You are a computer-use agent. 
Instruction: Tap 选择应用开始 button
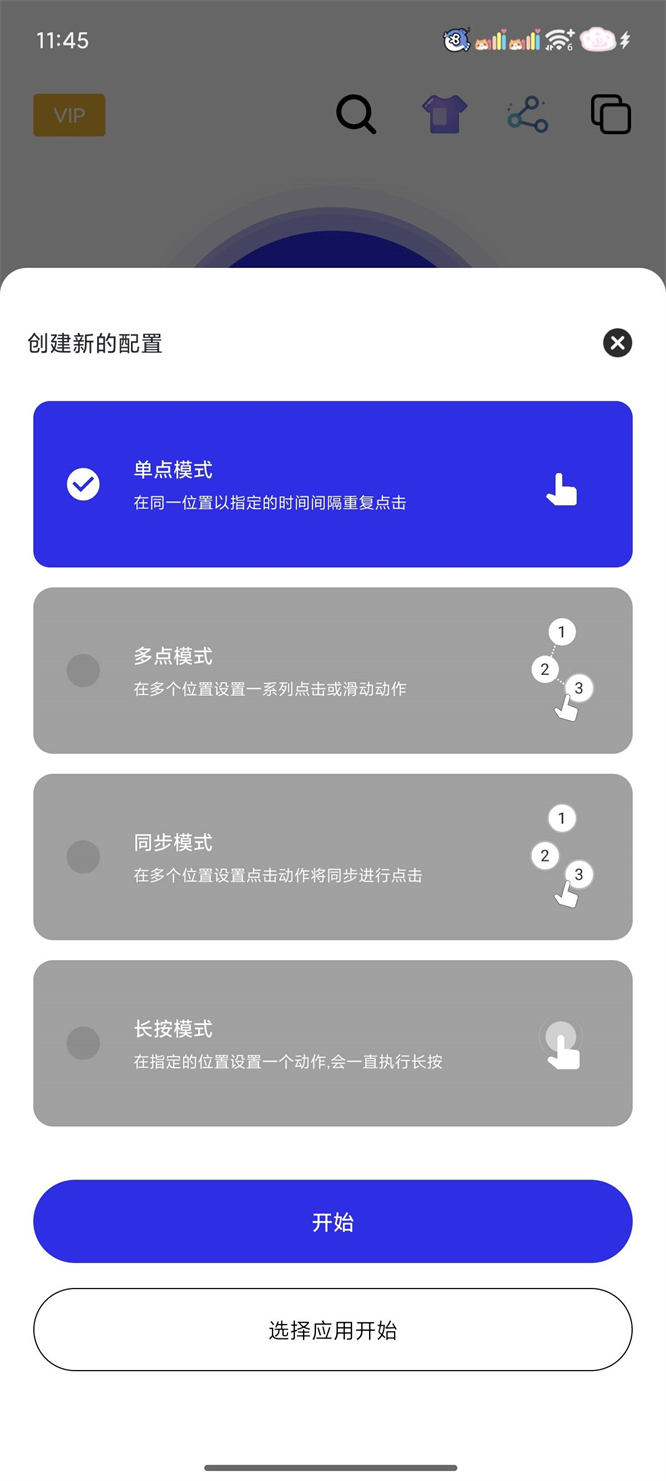click(x=332, y=1329)
